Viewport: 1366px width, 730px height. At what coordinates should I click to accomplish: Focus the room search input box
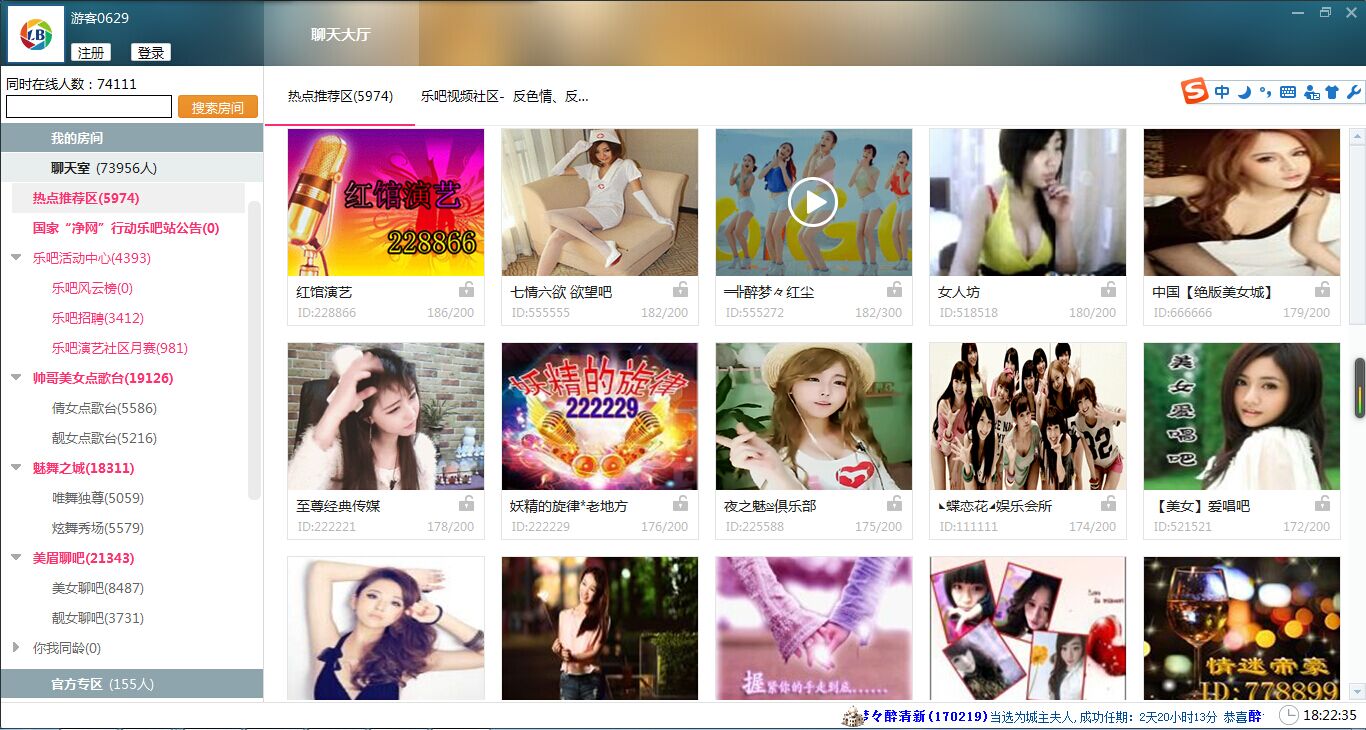pos(89,107)
